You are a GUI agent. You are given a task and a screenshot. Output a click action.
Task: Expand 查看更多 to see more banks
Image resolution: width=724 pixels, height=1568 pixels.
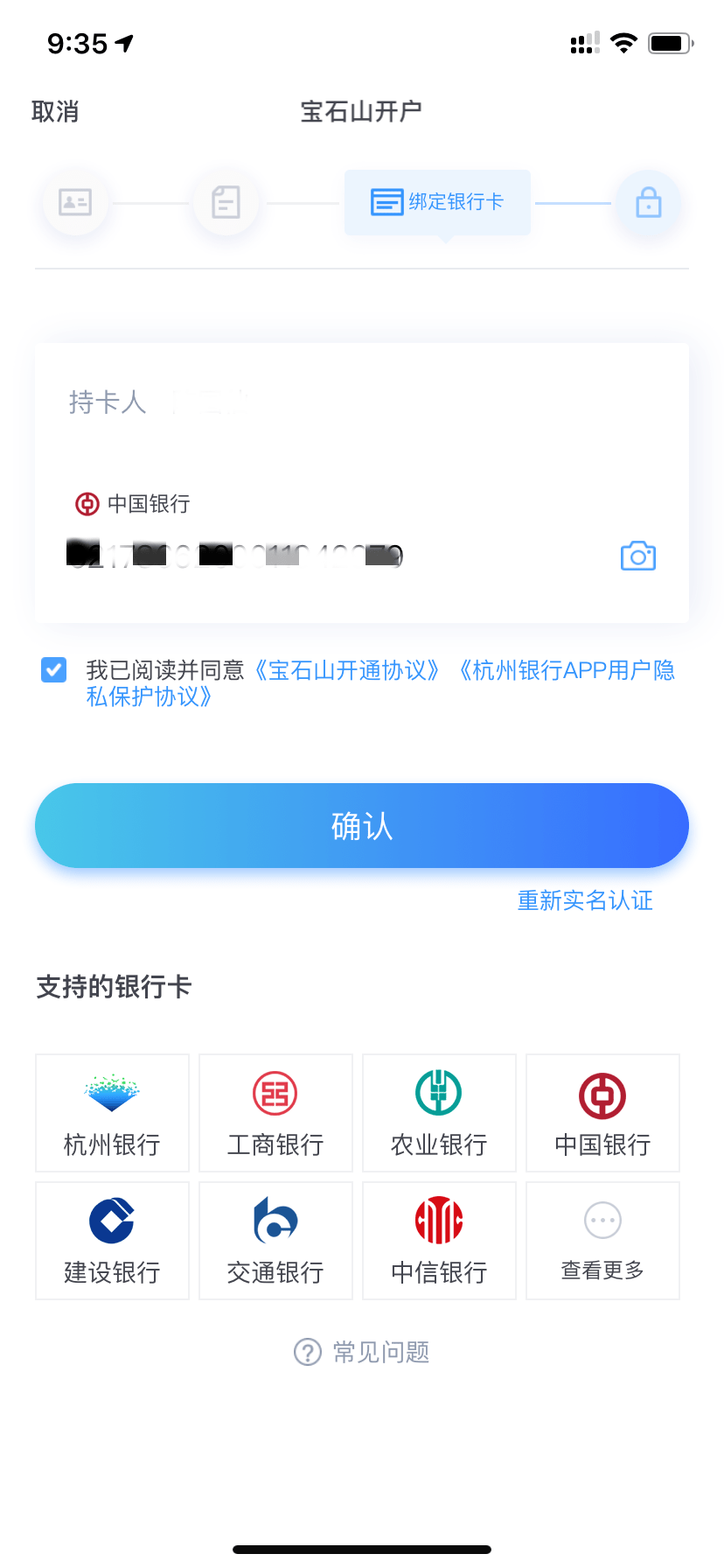(x=602, y=1240)
